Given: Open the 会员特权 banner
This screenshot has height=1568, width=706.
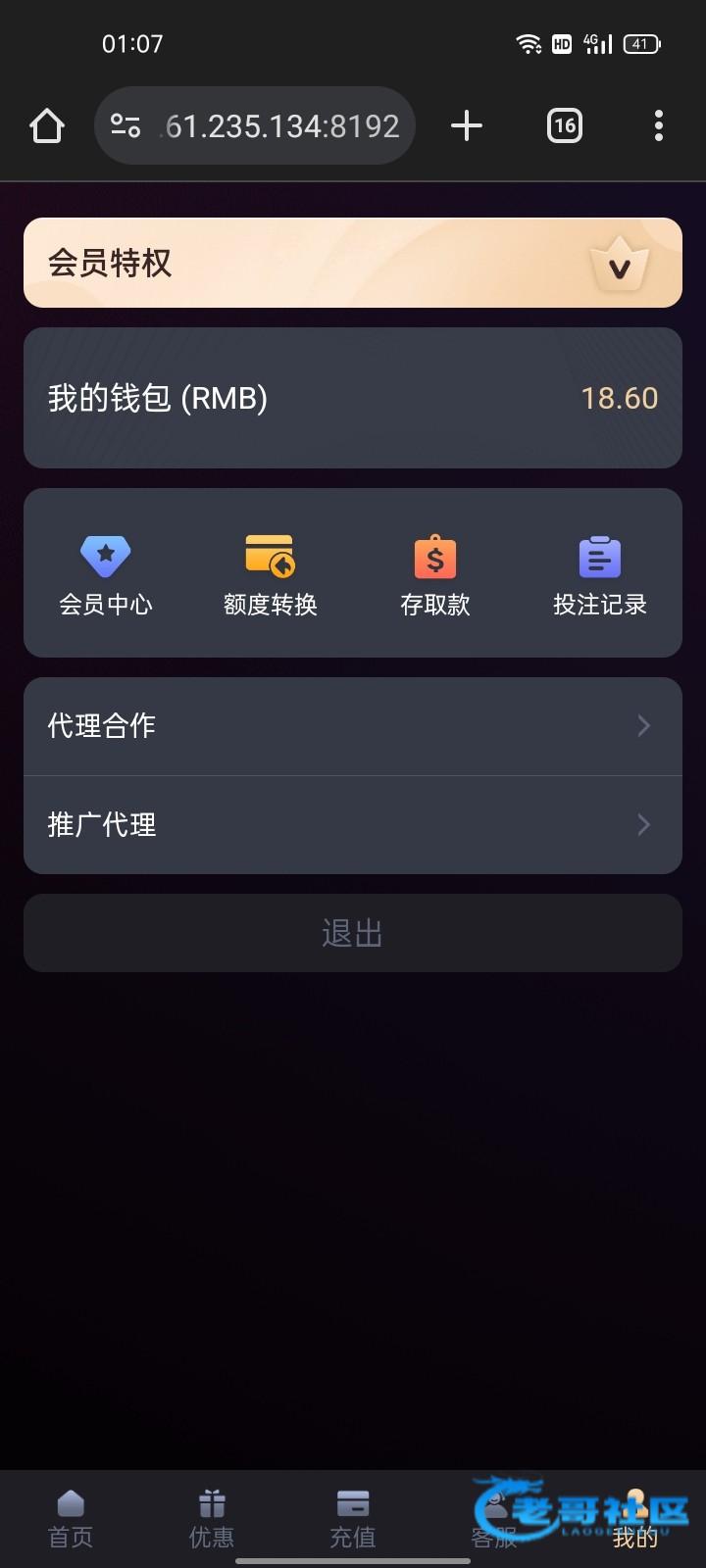Looking at the screenshot, I should pyautogui.click(x=353, y=263).
